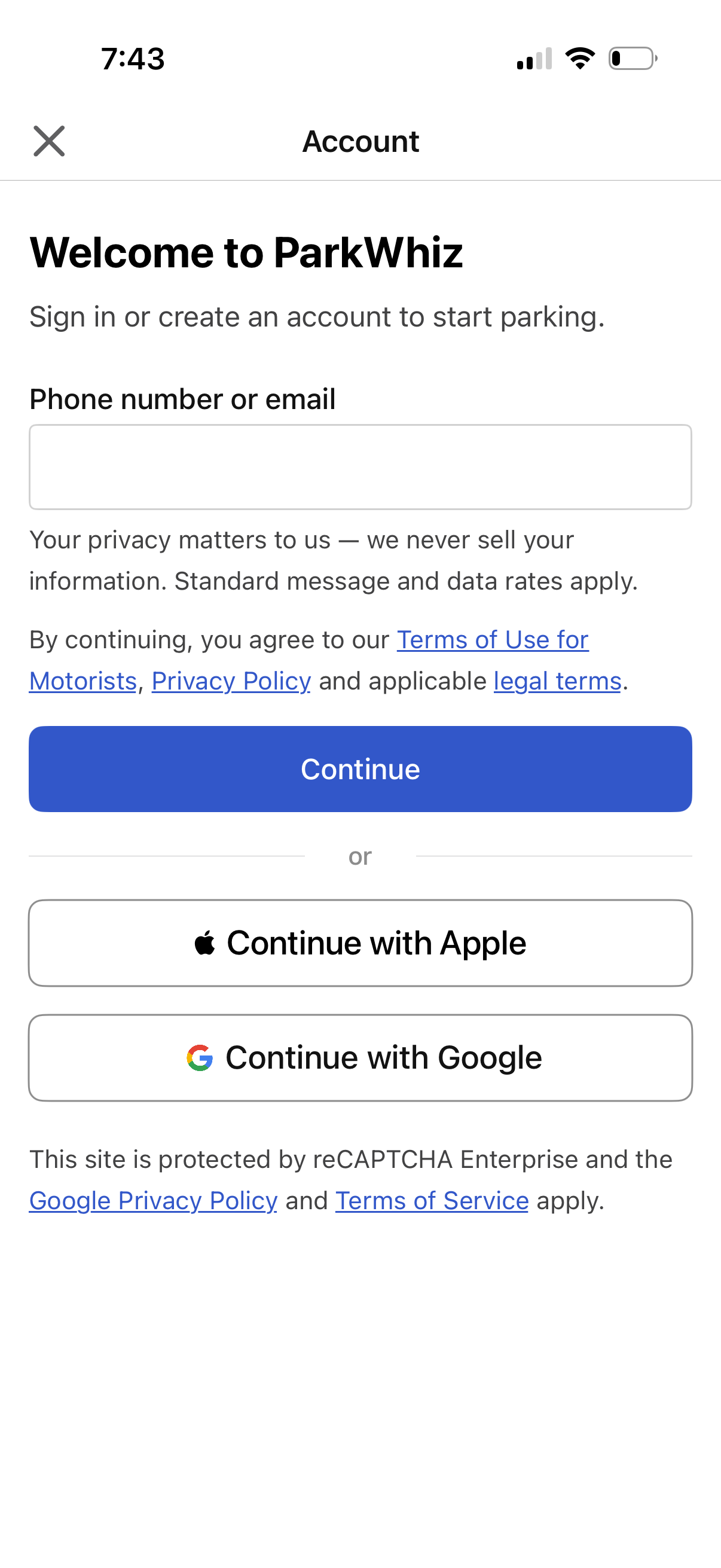Viewport: 721px width, 1568px height.
Task: Tap the cellular signal icon
Action: tap(533, 58)
